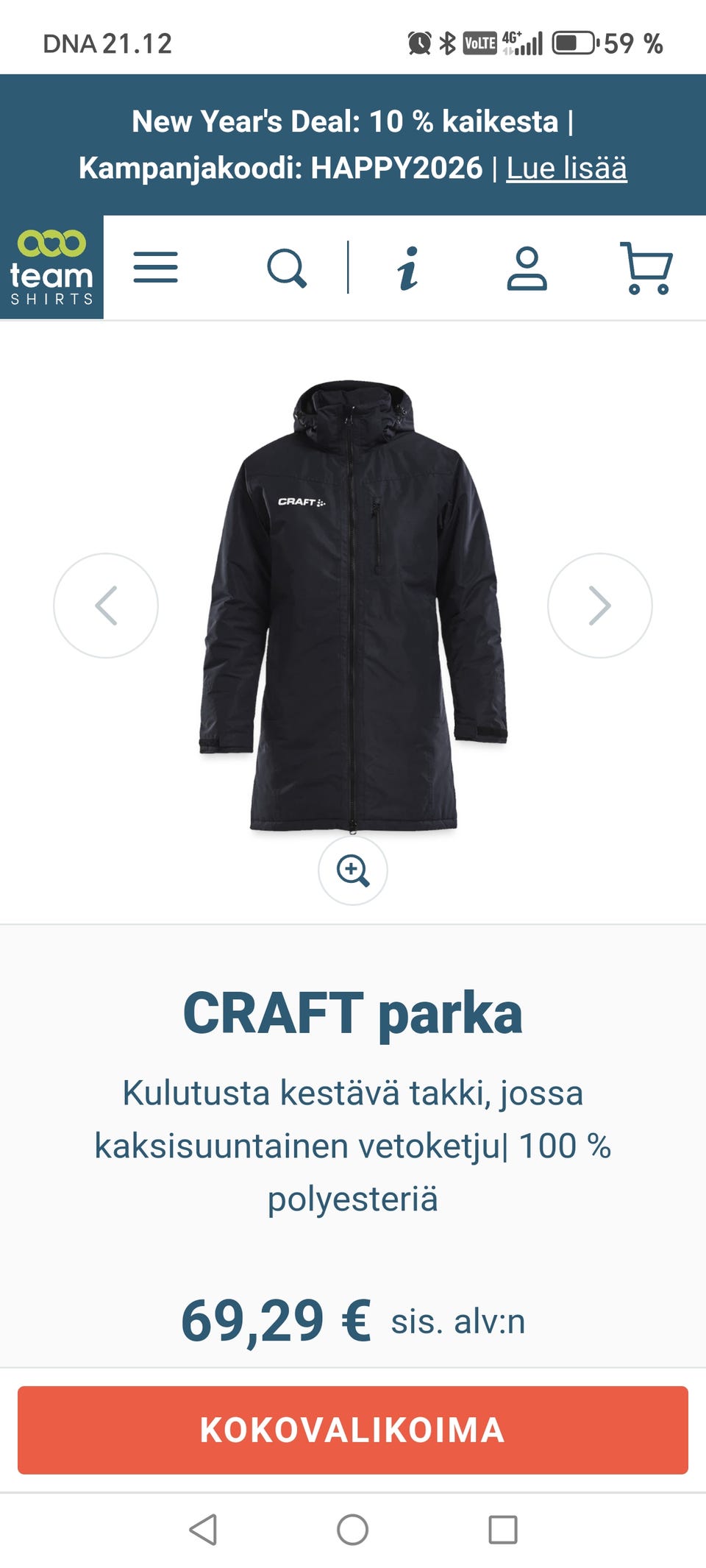Click the TeamShirts logo

[53, 267]
